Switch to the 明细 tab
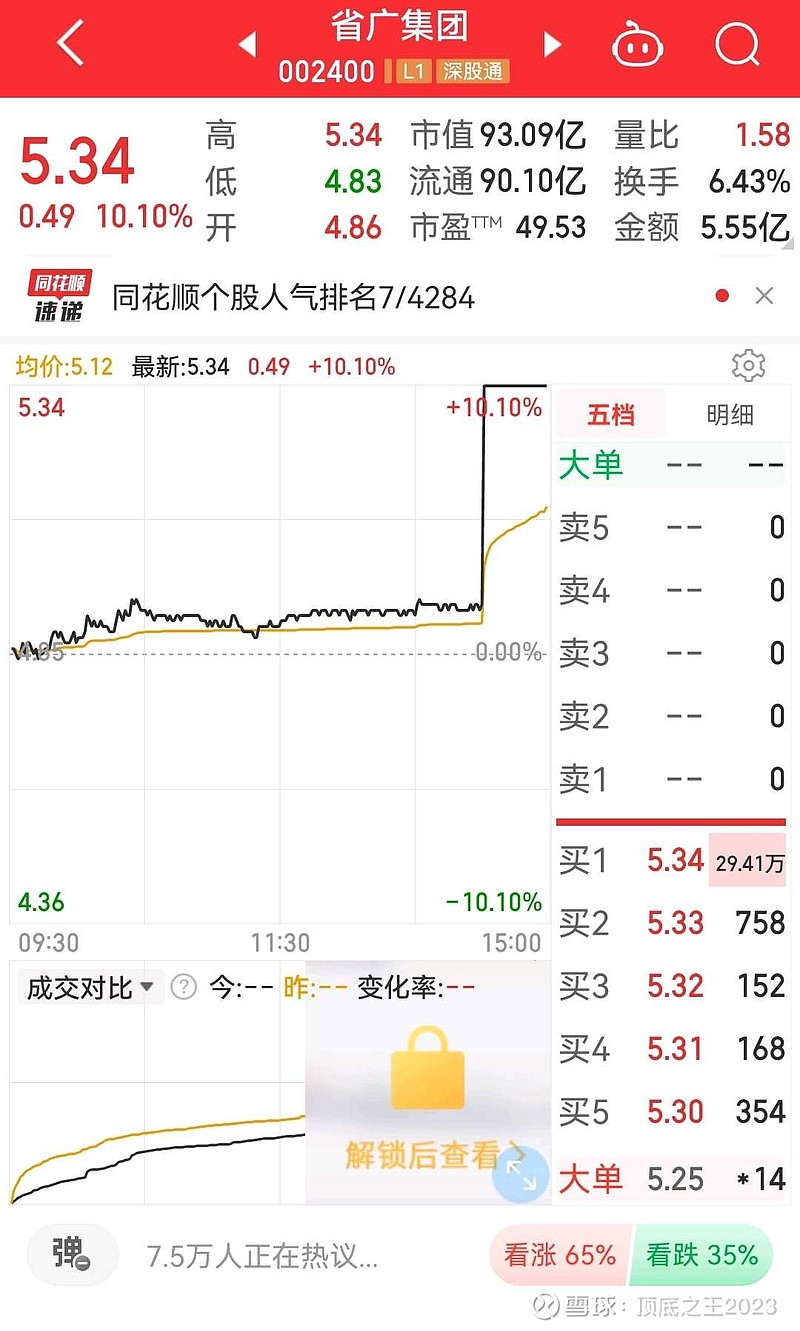The image size is (800, 1331). tap(730, 414)
